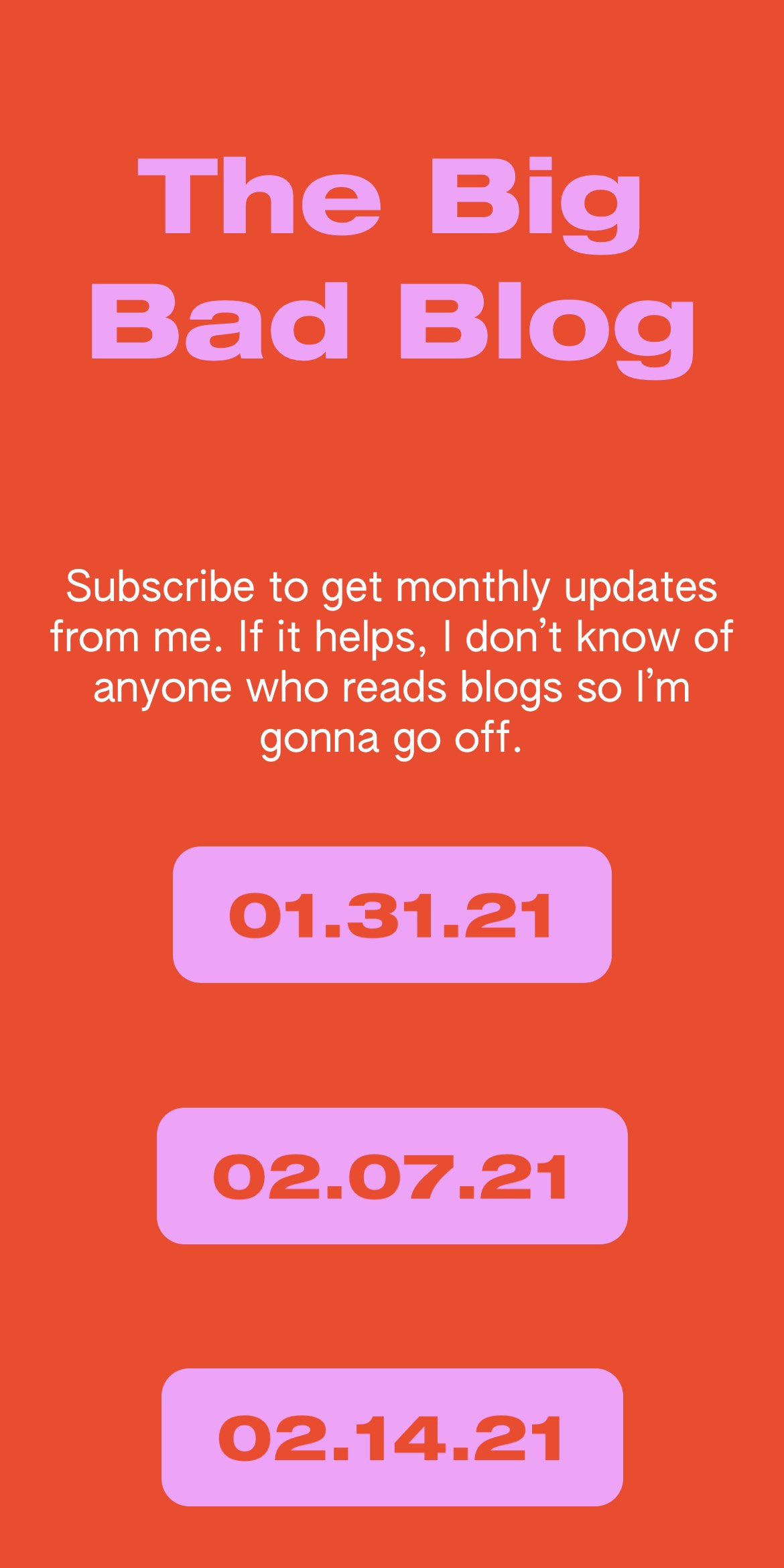Open the 02.07.21 blog entry
Viewport: 784px width, 1568px height.
(392, 1176)
